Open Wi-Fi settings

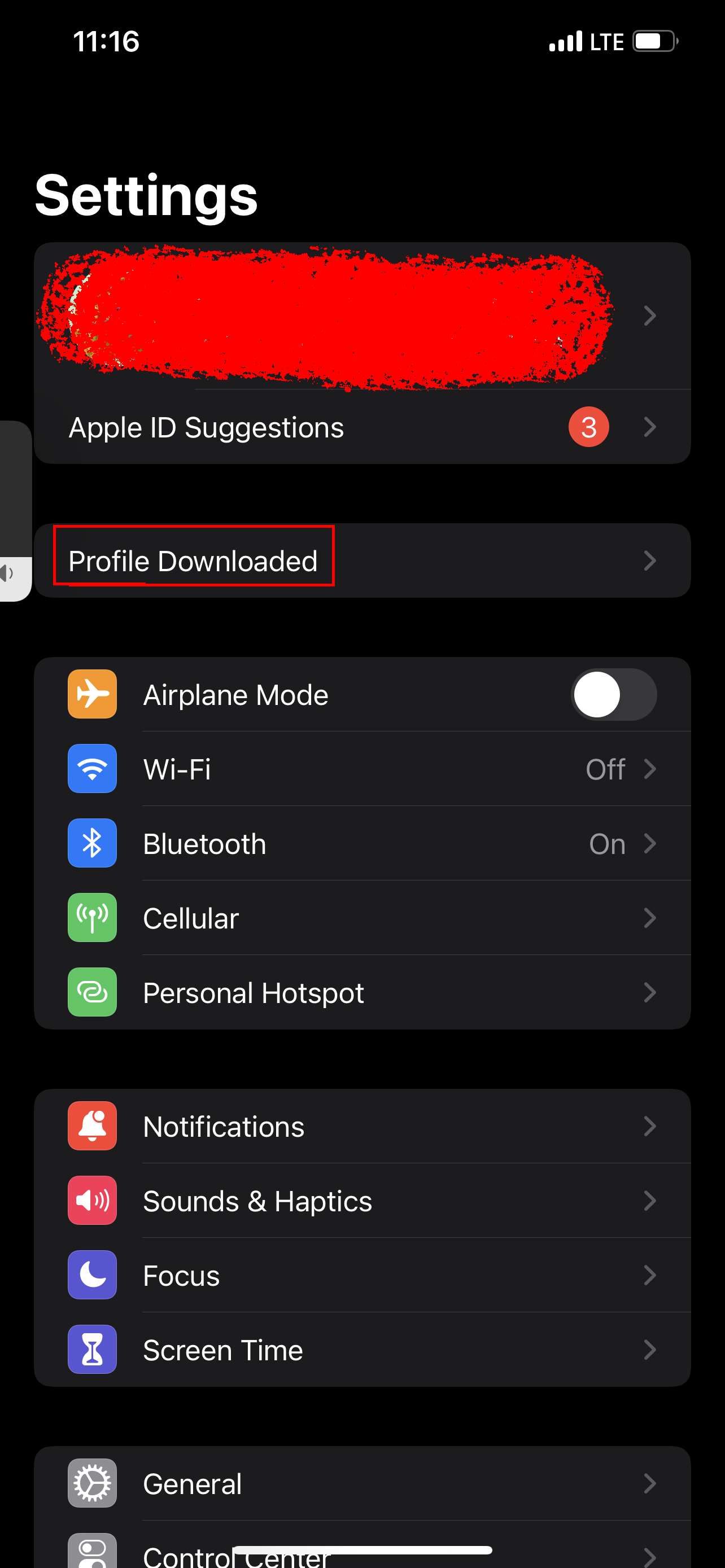362,769
